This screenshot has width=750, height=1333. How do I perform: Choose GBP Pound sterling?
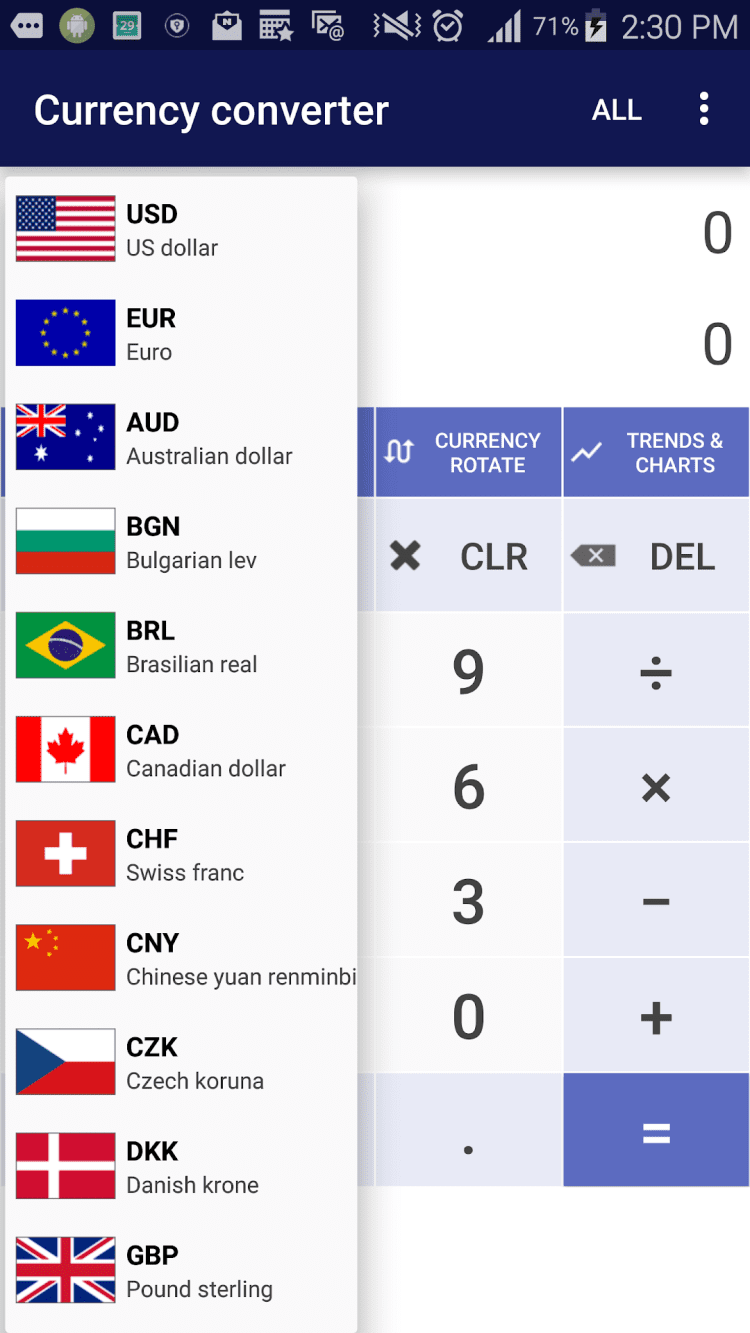(x=180, y=1270)
